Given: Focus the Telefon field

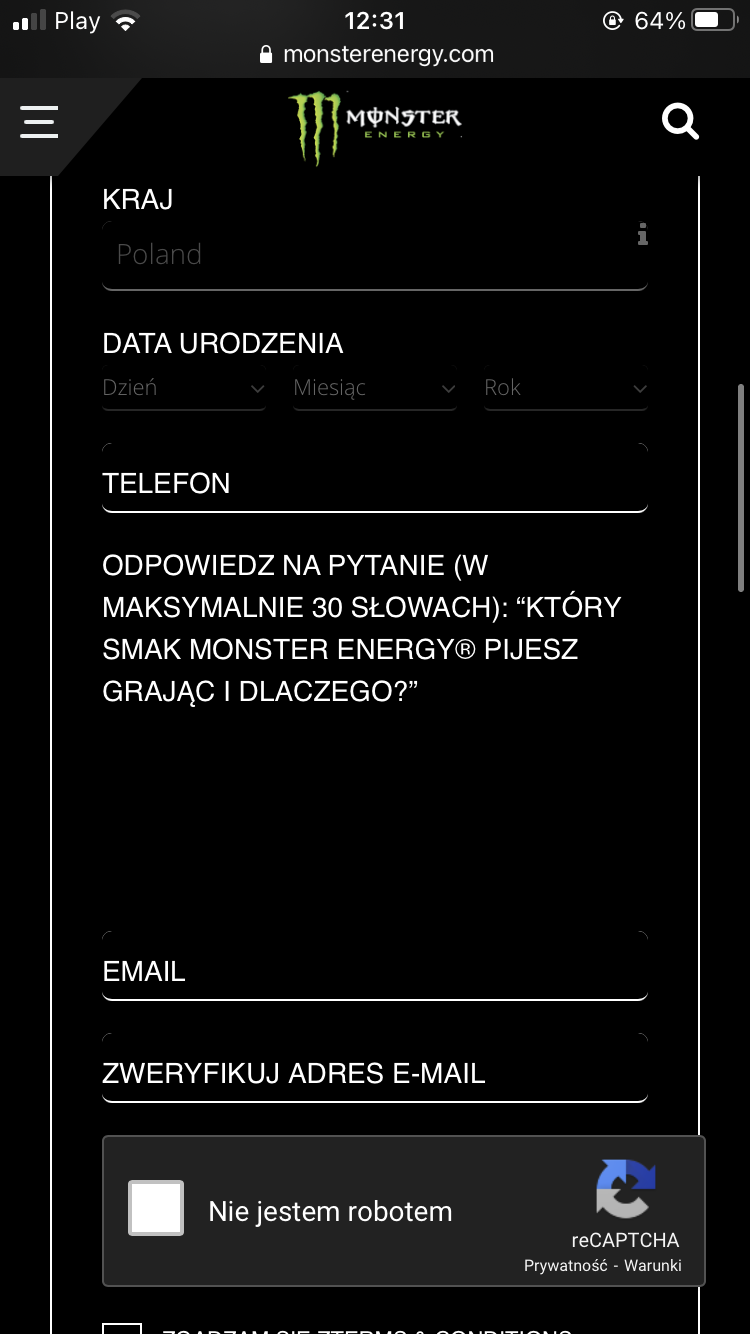Looking at the screenshot, I should 375,482.
